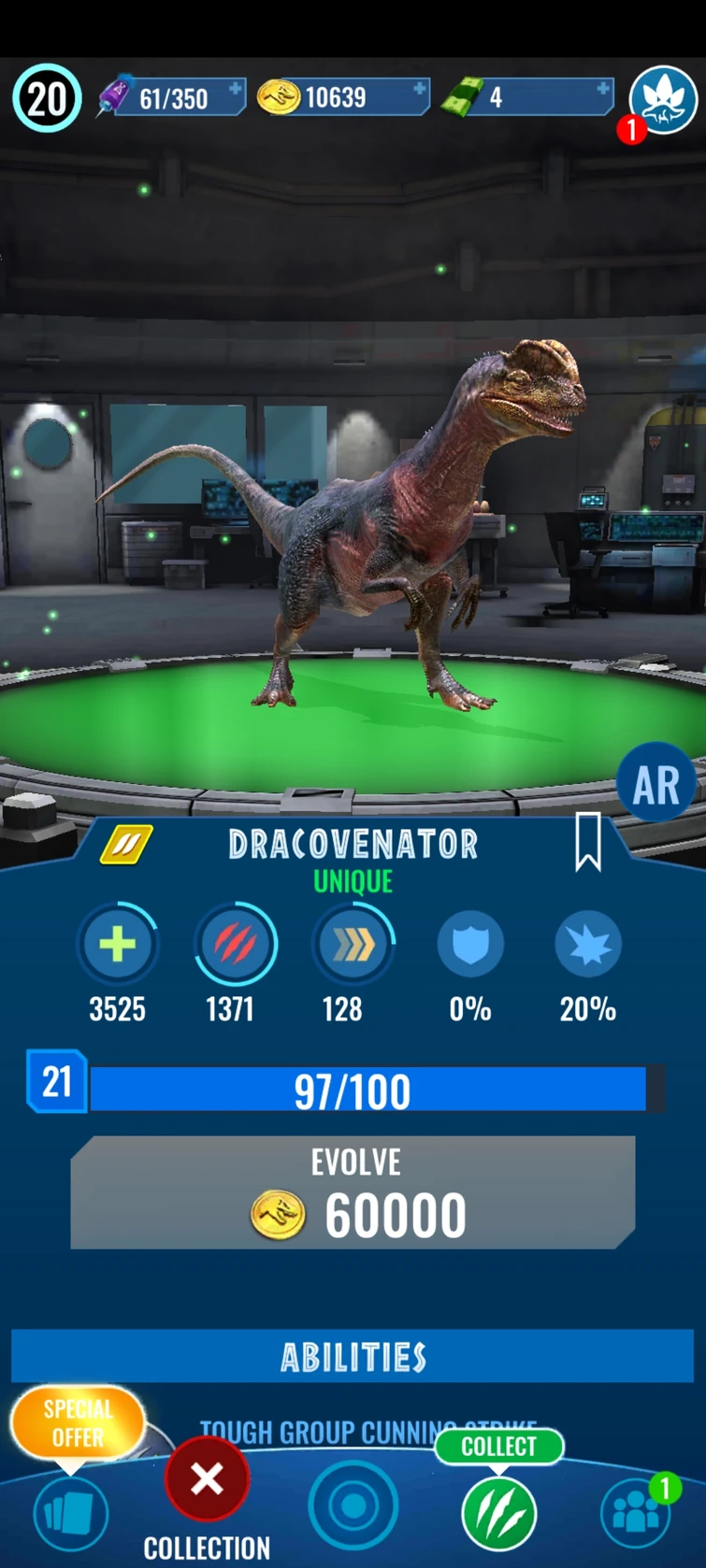
Task: Evolve Dracovenator for 60000 coins
Action: [353, 1192]
